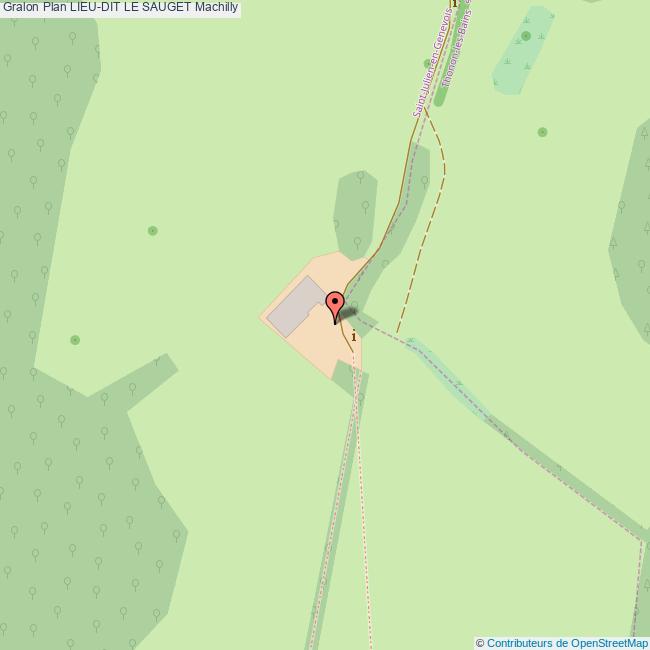The width and height of the screenshot is (650, 650).
Task: Open the Contributeurs de OpenStreetMap attribution link
Action: (x=566, y=643)
